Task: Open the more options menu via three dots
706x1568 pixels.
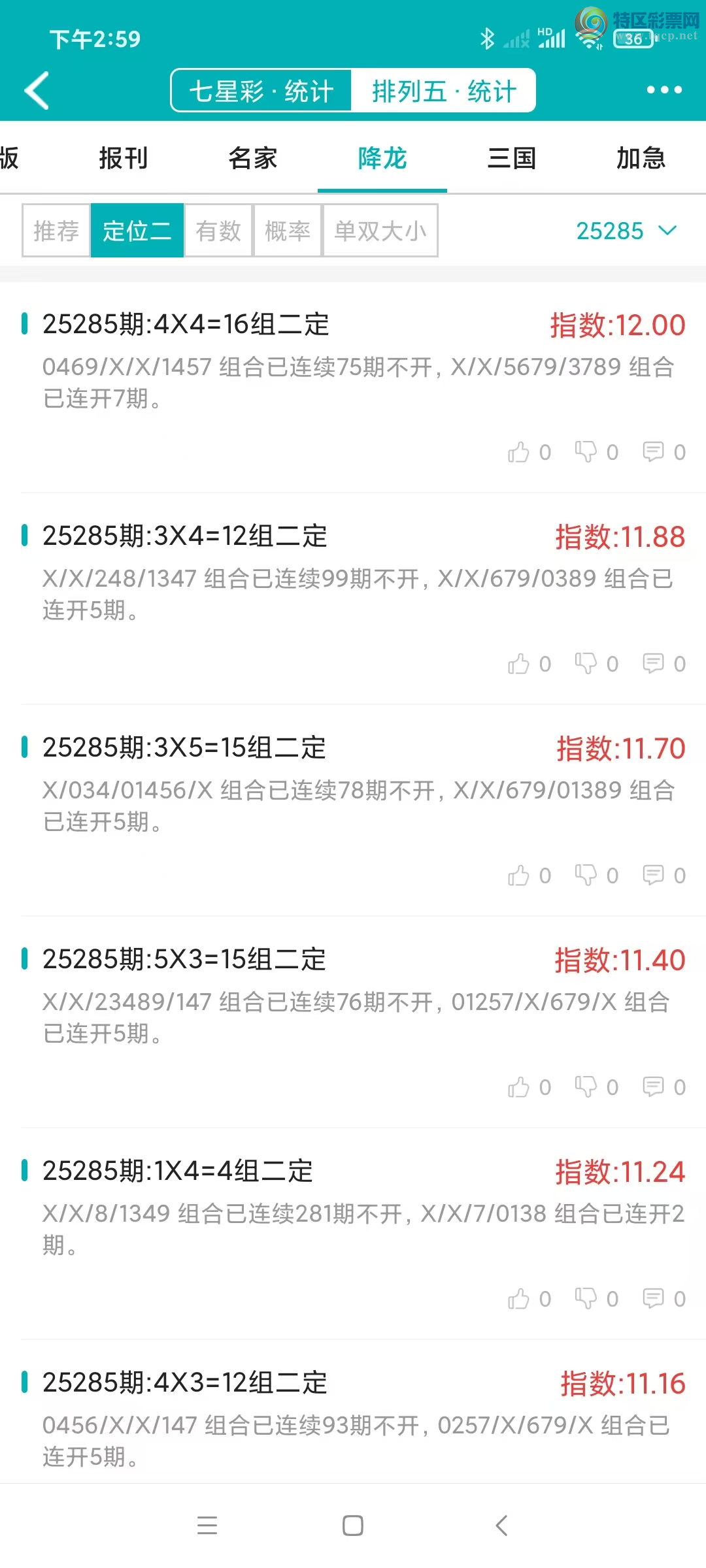Action: point(665,90)
